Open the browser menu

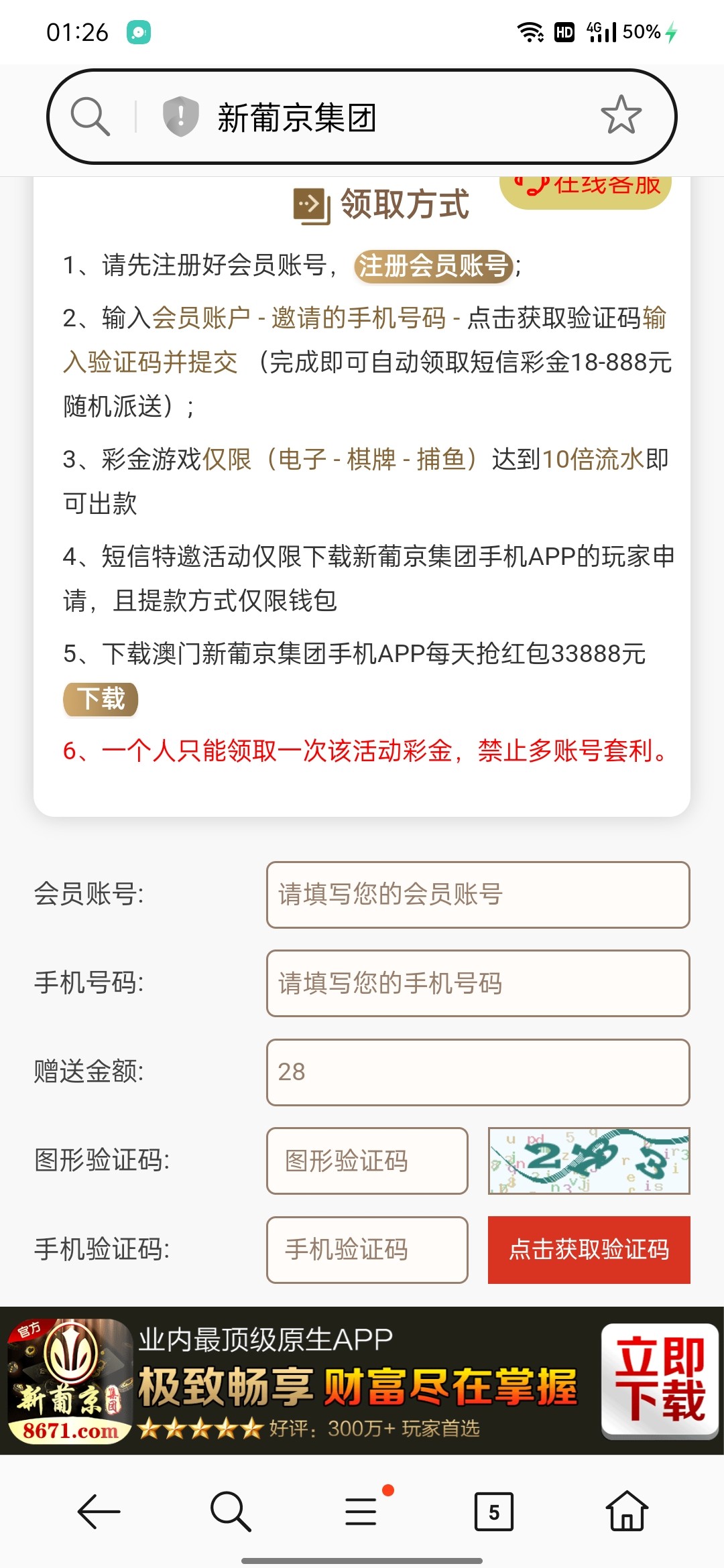362,1512
